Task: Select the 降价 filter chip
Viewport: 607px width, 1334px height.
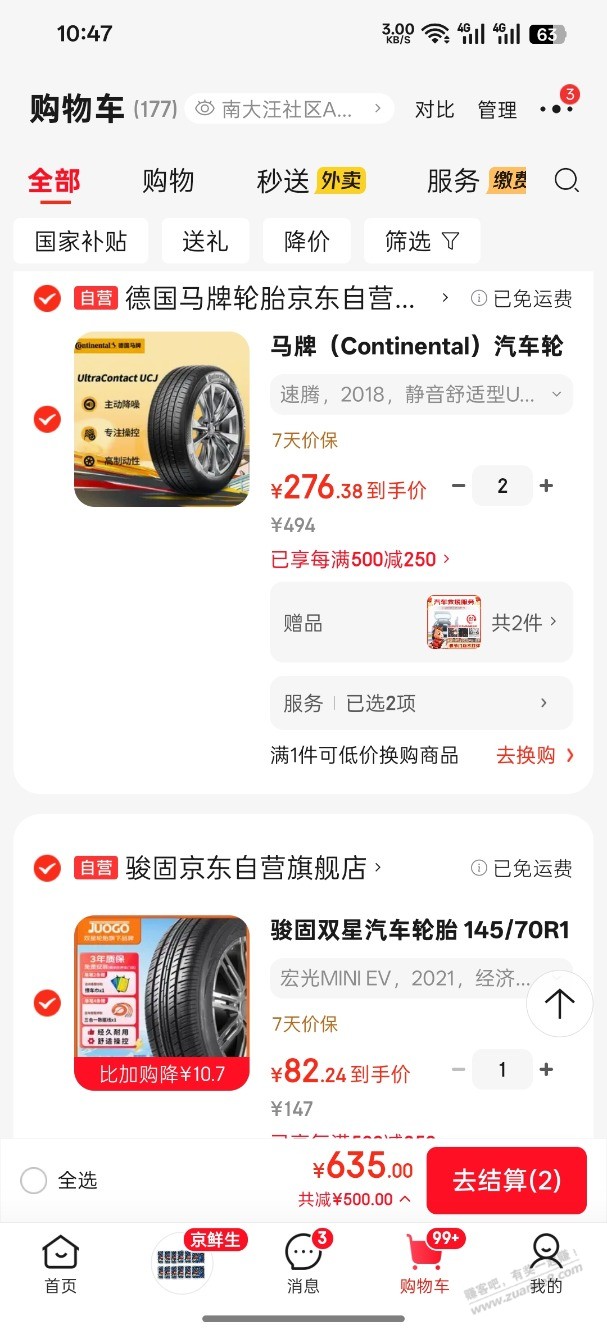Action: pyautogui.click(x=307, y=241)
